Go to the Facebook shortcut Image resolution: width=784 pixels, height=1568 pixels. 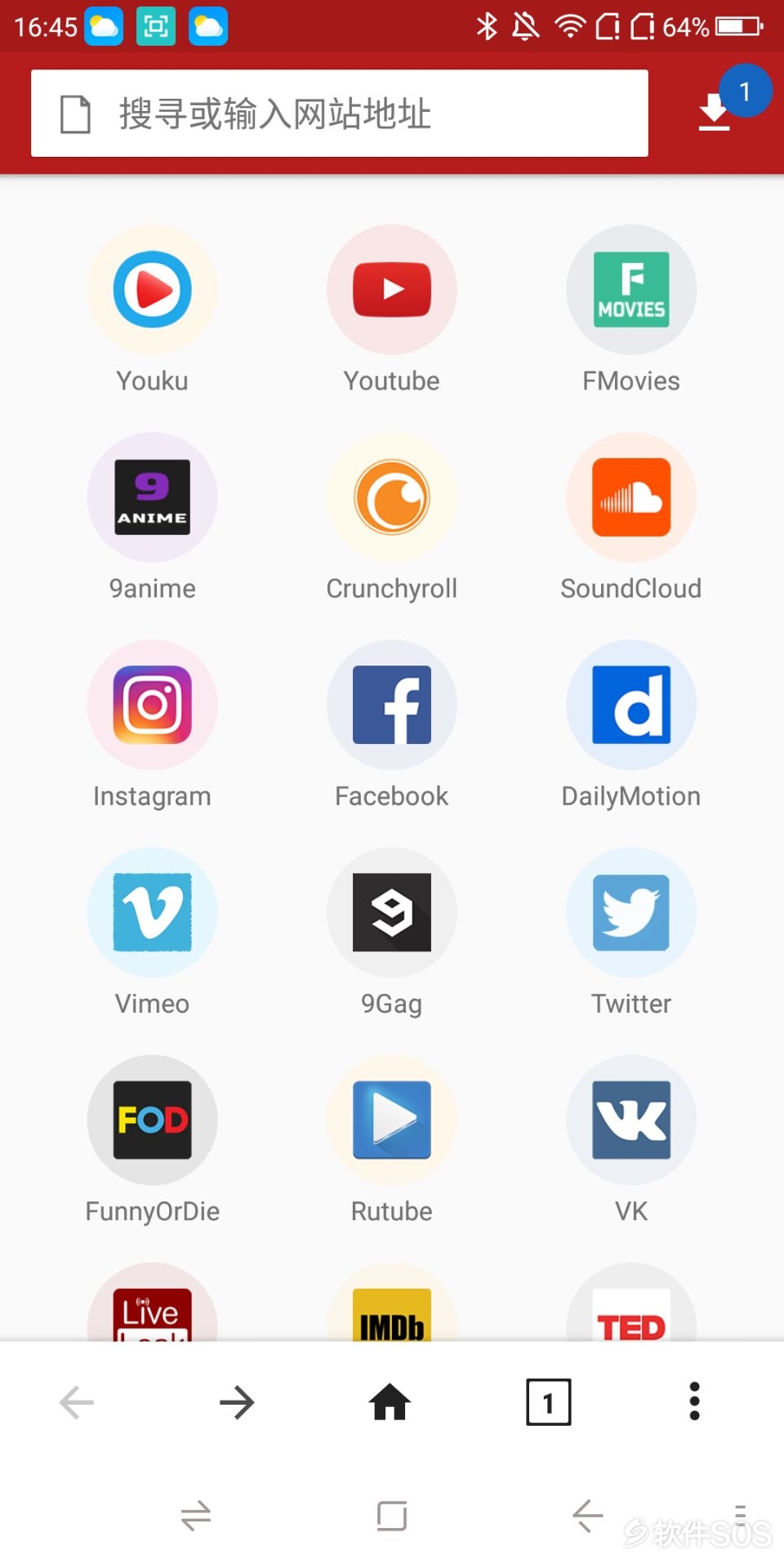[x=392, y=705]
